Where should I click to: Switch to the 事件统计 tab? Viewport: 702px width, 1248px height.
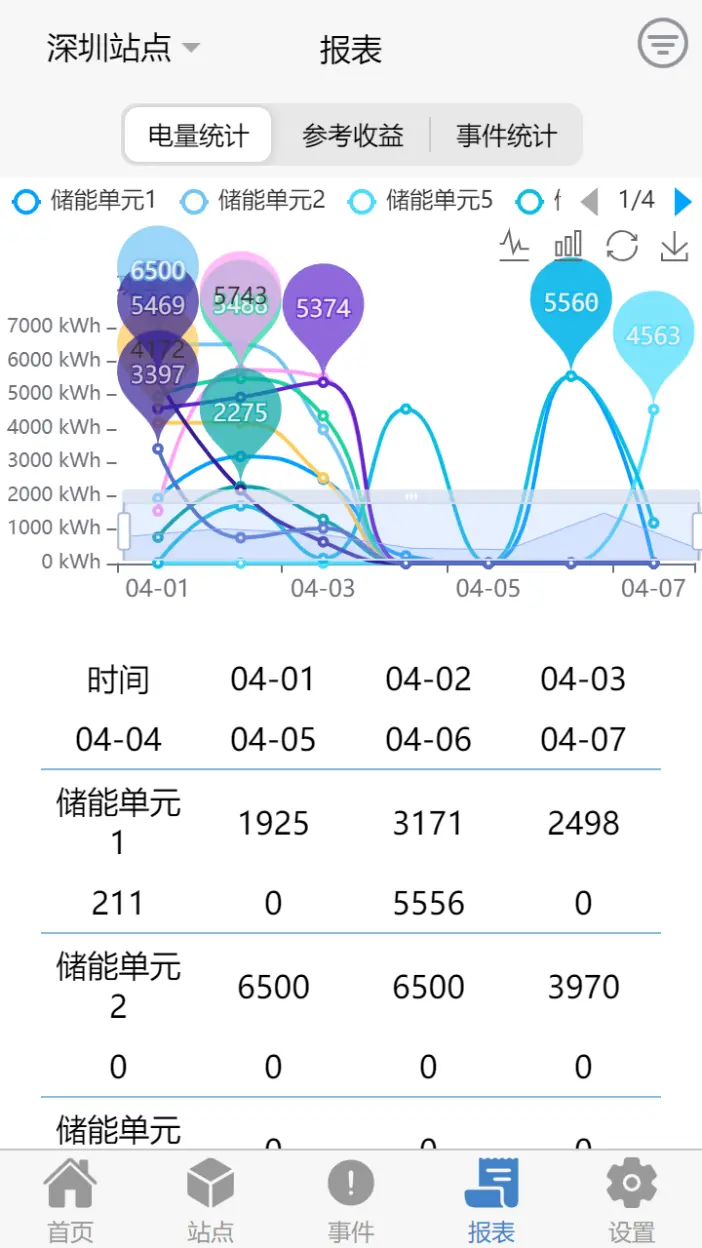[x=506, y=135]
